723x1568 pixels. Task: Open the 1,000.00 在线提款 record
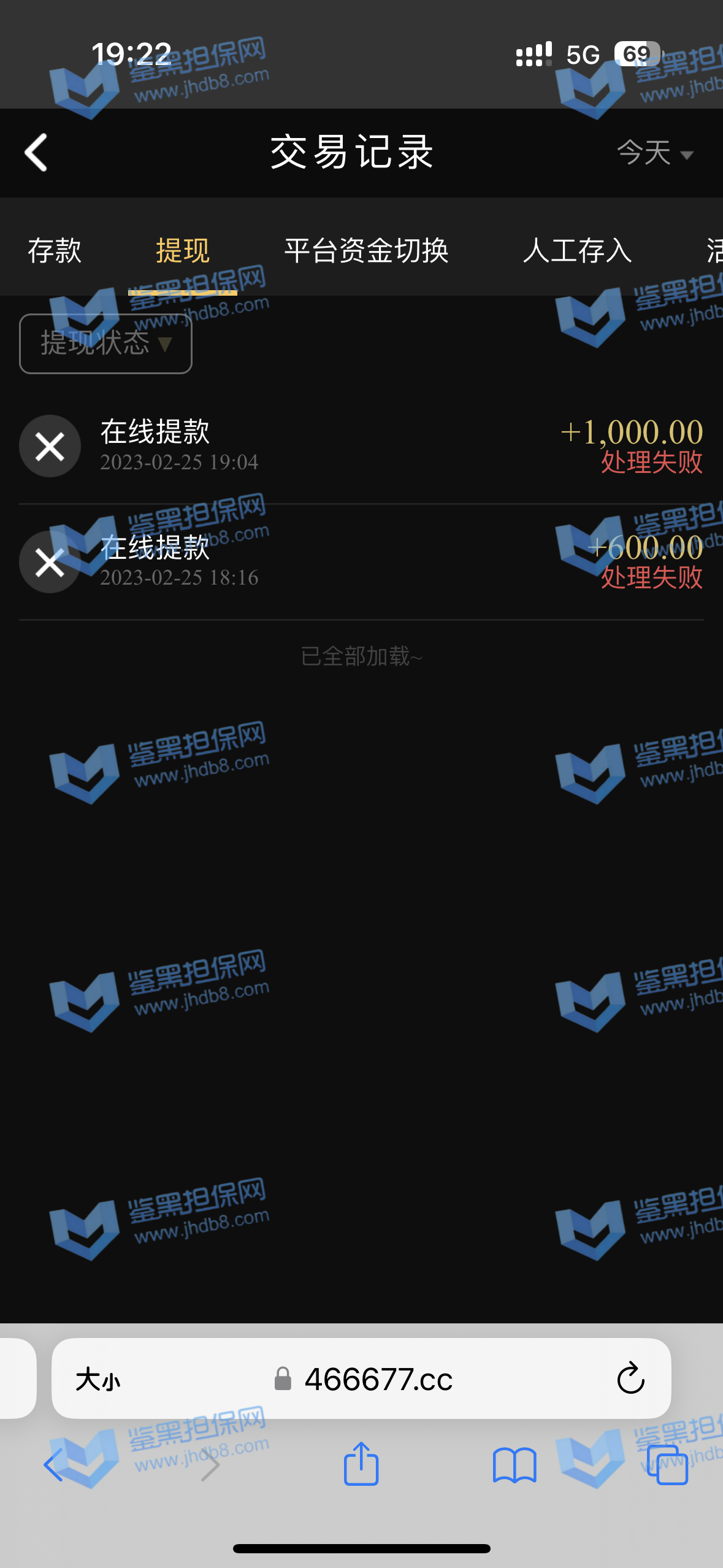coord(361,446)
